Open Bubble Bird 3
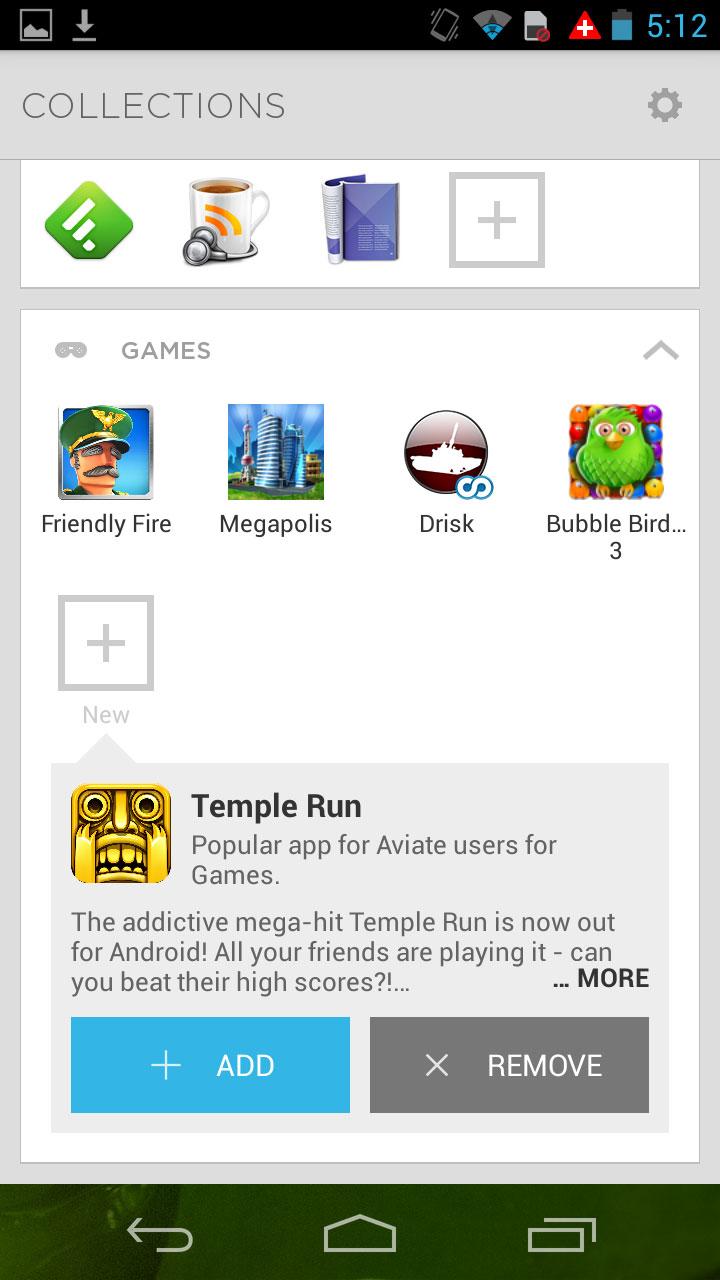This screenshot has width=720, height=1280. 616,482
